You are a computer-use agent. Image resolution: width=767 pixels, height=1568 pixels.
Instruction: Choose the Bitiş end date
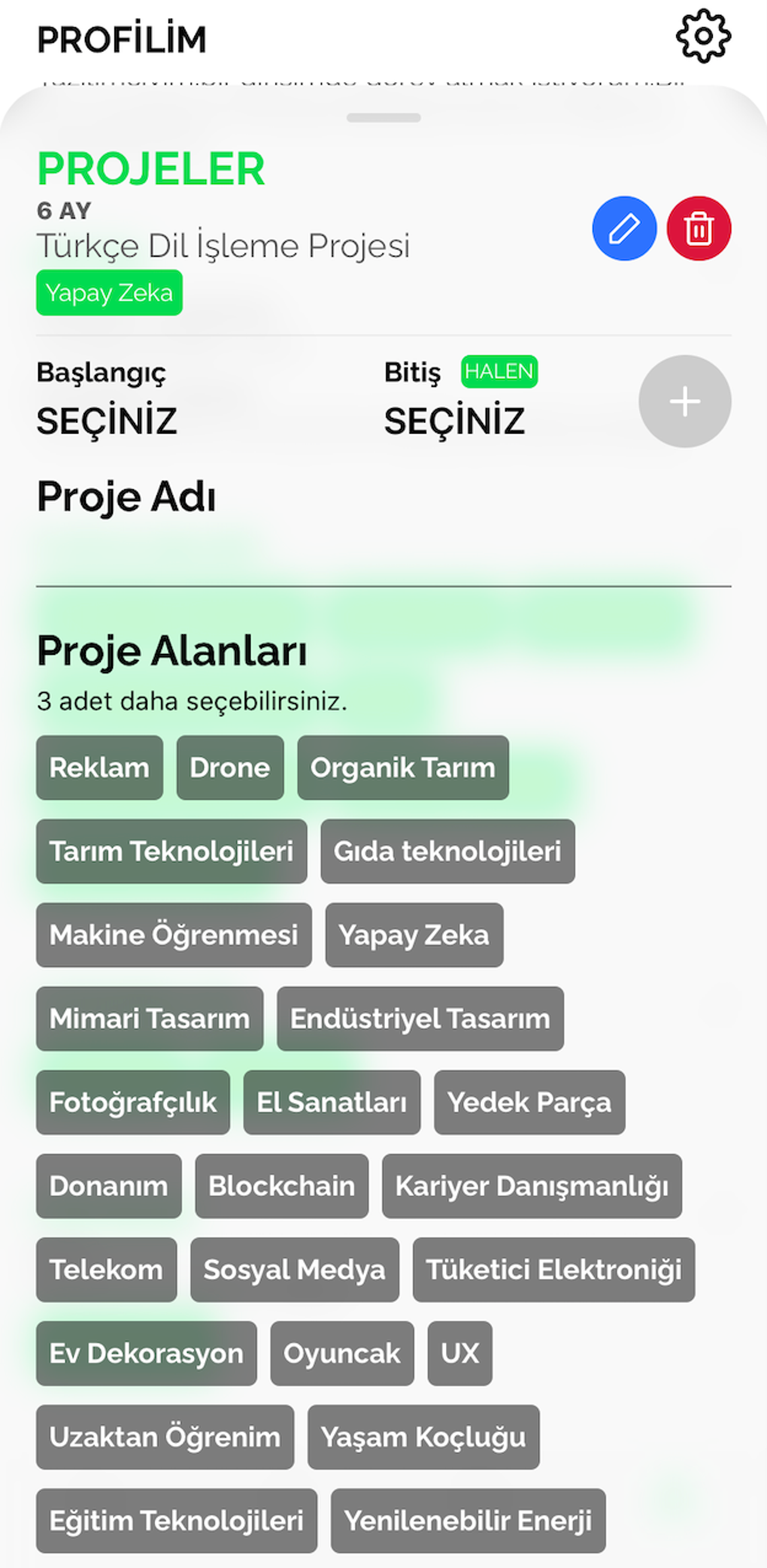pyautogui.click(x=454, y=420)
